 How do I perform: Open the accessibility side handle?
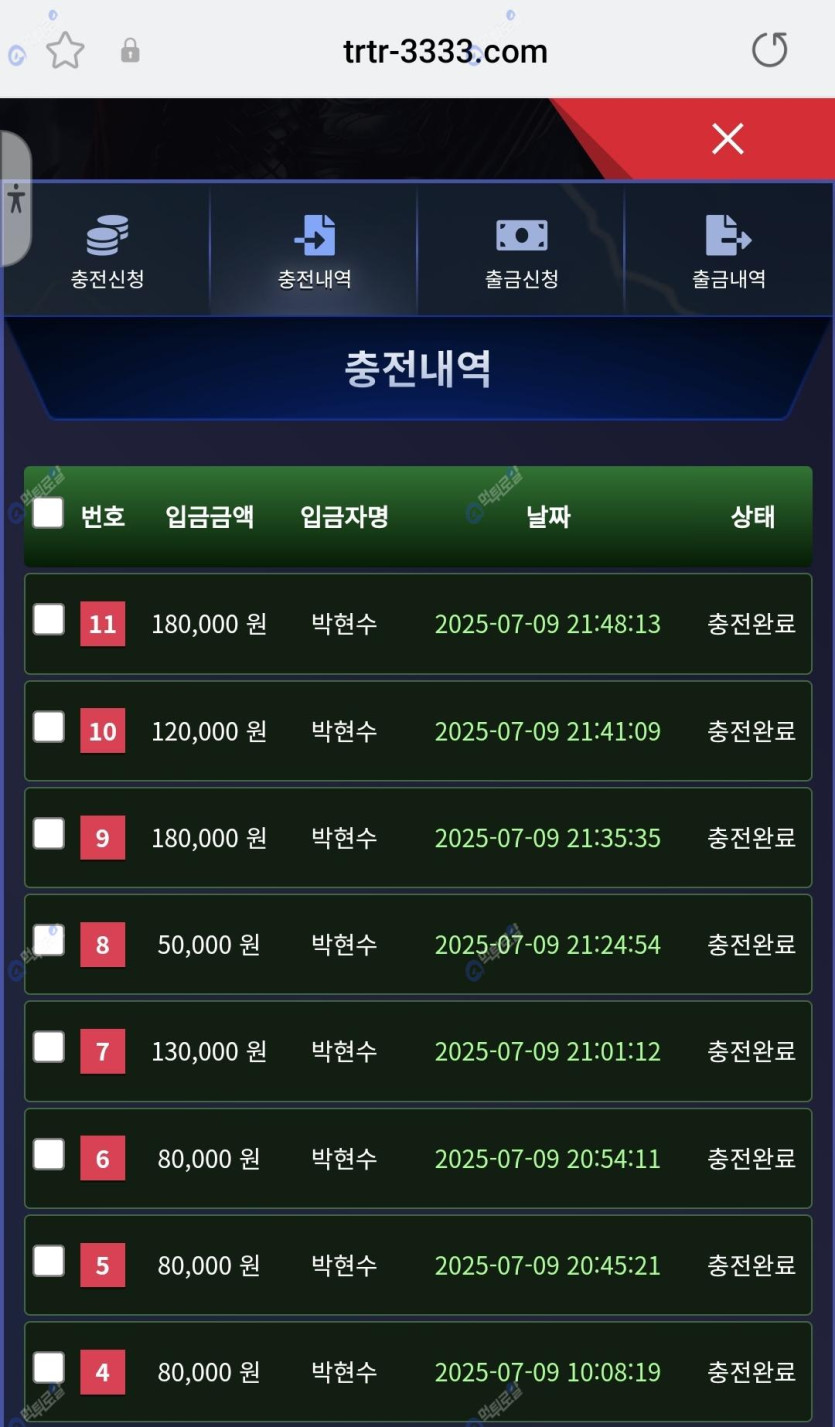point(15,198)
